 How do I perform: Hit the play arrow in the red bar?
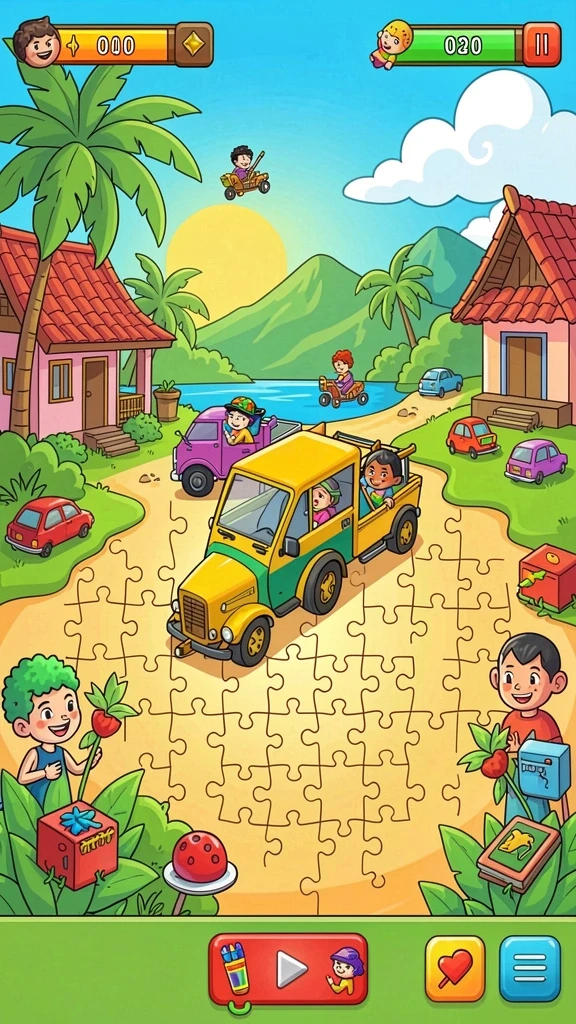[x=291, y=969]
